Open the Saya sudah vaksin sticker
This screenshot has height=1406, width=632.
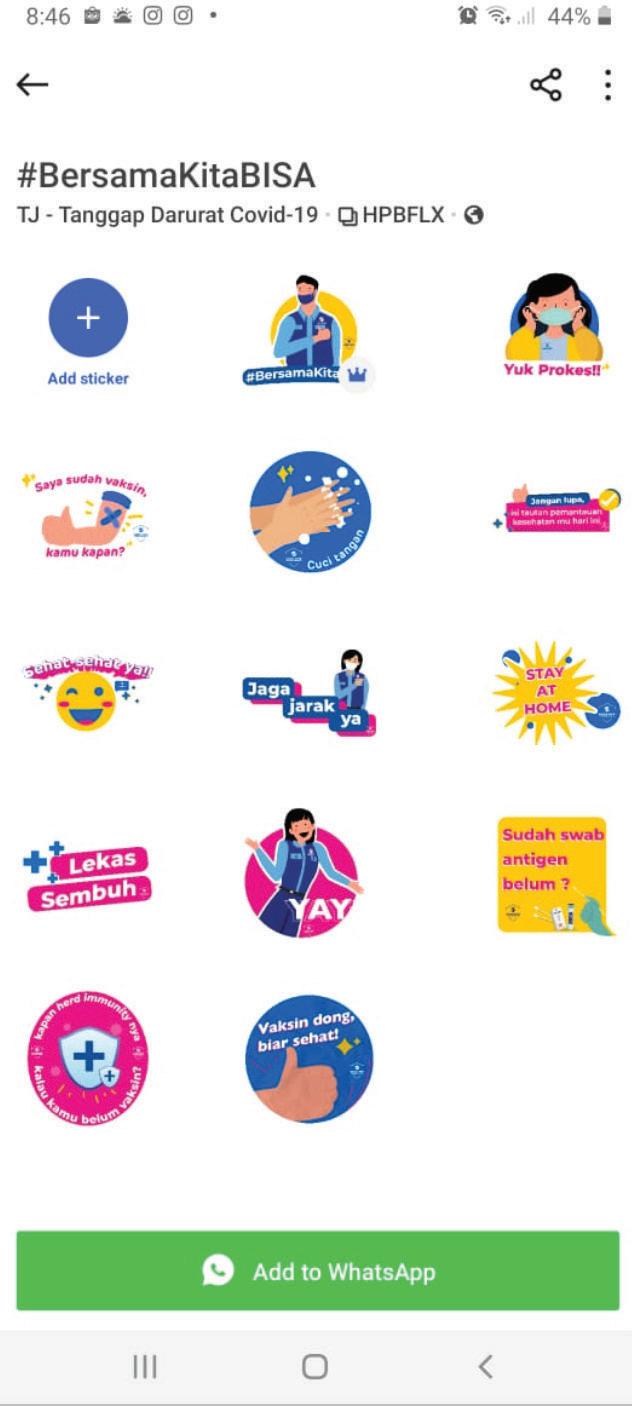coord(88,513)
